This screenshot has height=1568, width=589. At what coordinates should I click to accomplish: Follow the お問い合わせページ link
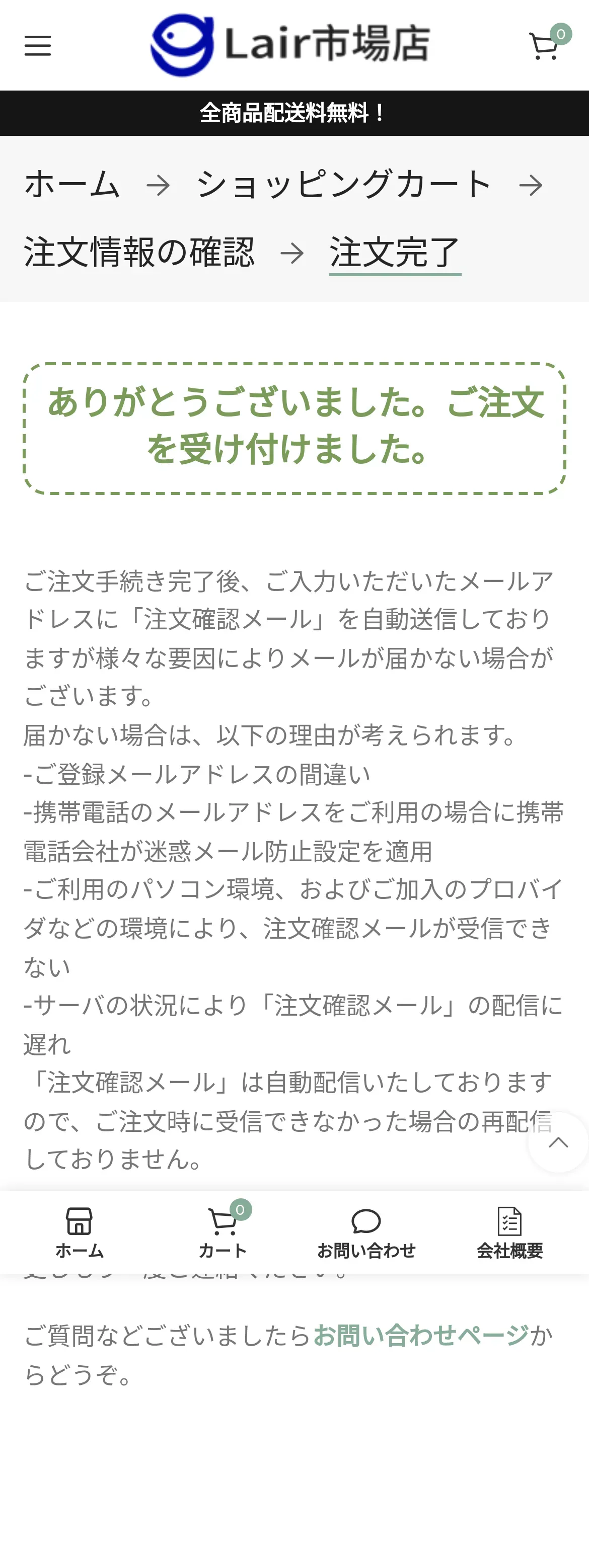(421, 1335)
